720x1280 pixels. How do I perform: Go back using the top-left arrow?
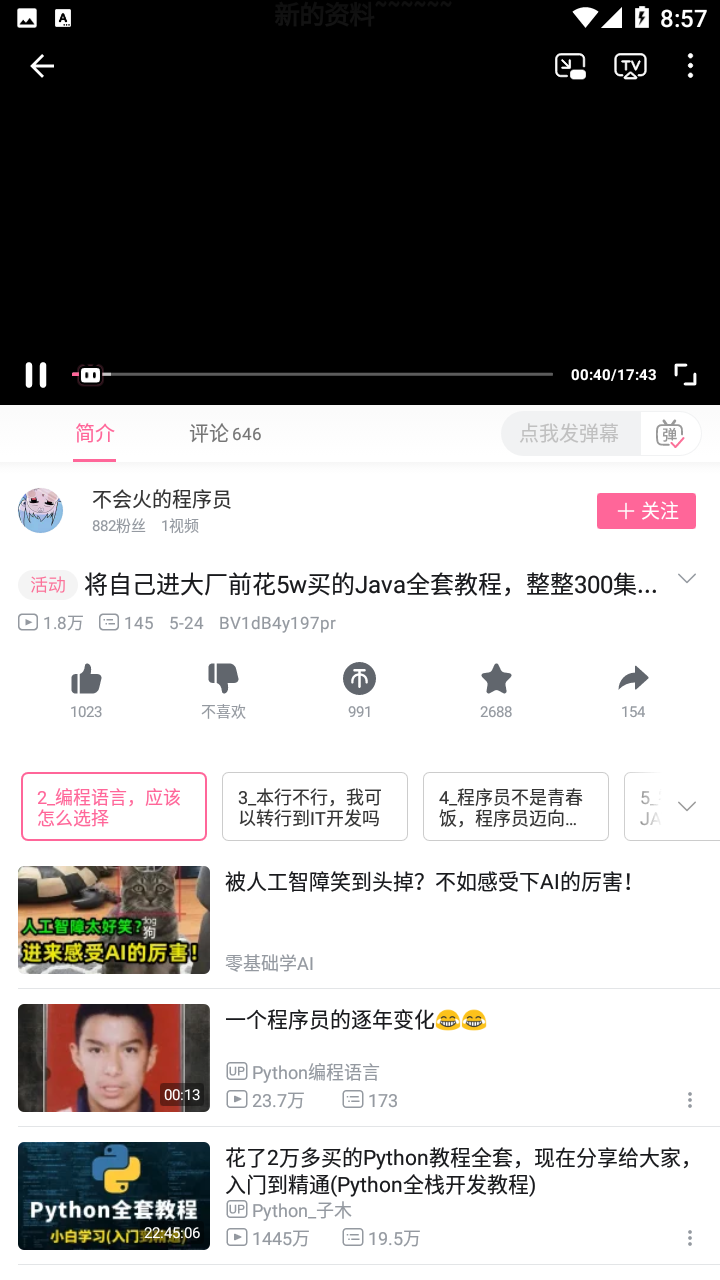(42, 66)
